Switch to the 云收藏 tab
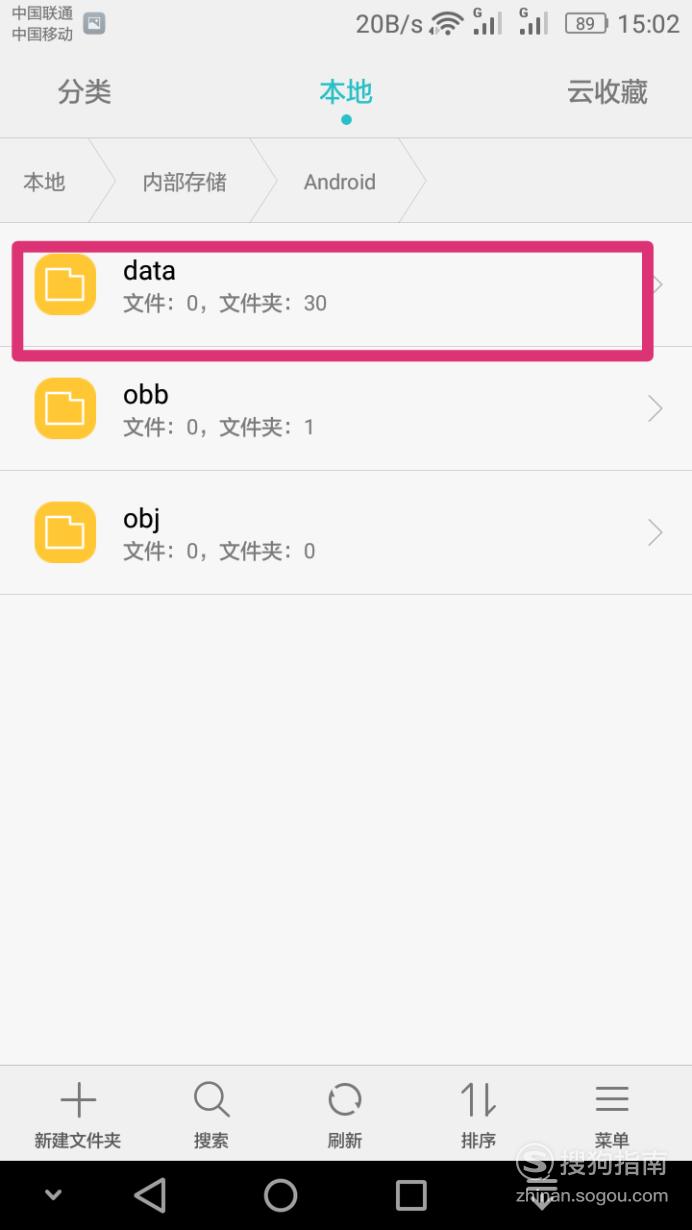Viewport: 692px width, 1230px height. (607, 92)
